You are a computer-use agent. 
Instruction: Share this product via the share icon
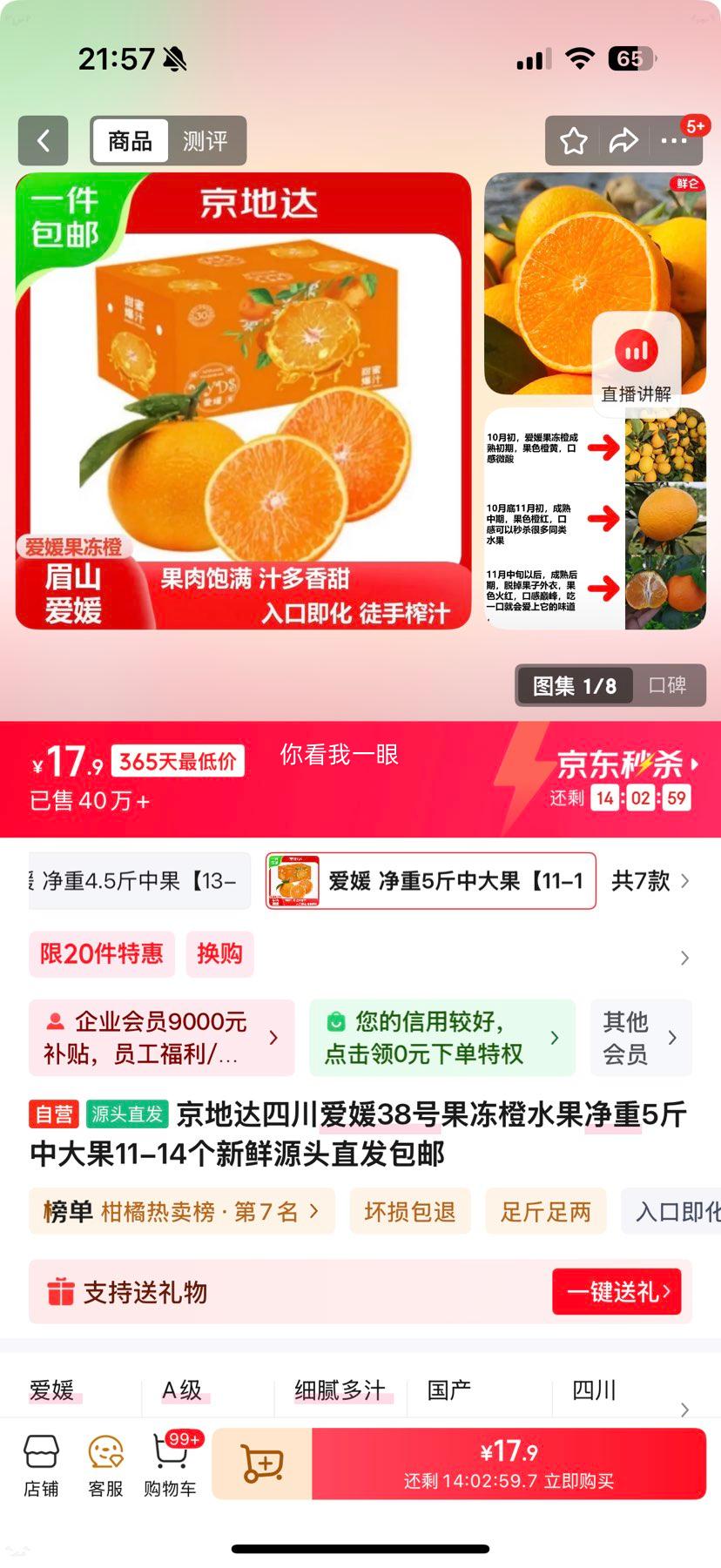click(x=624, y=139)
